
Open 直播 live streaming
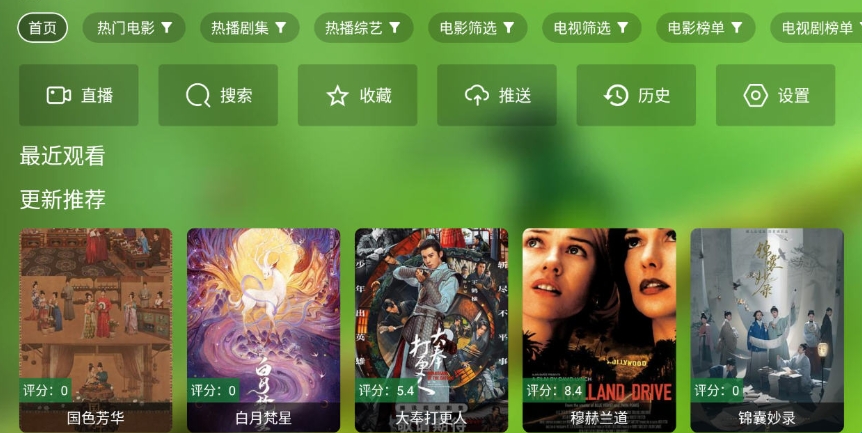pyautogui.click(x=78, y=96)
